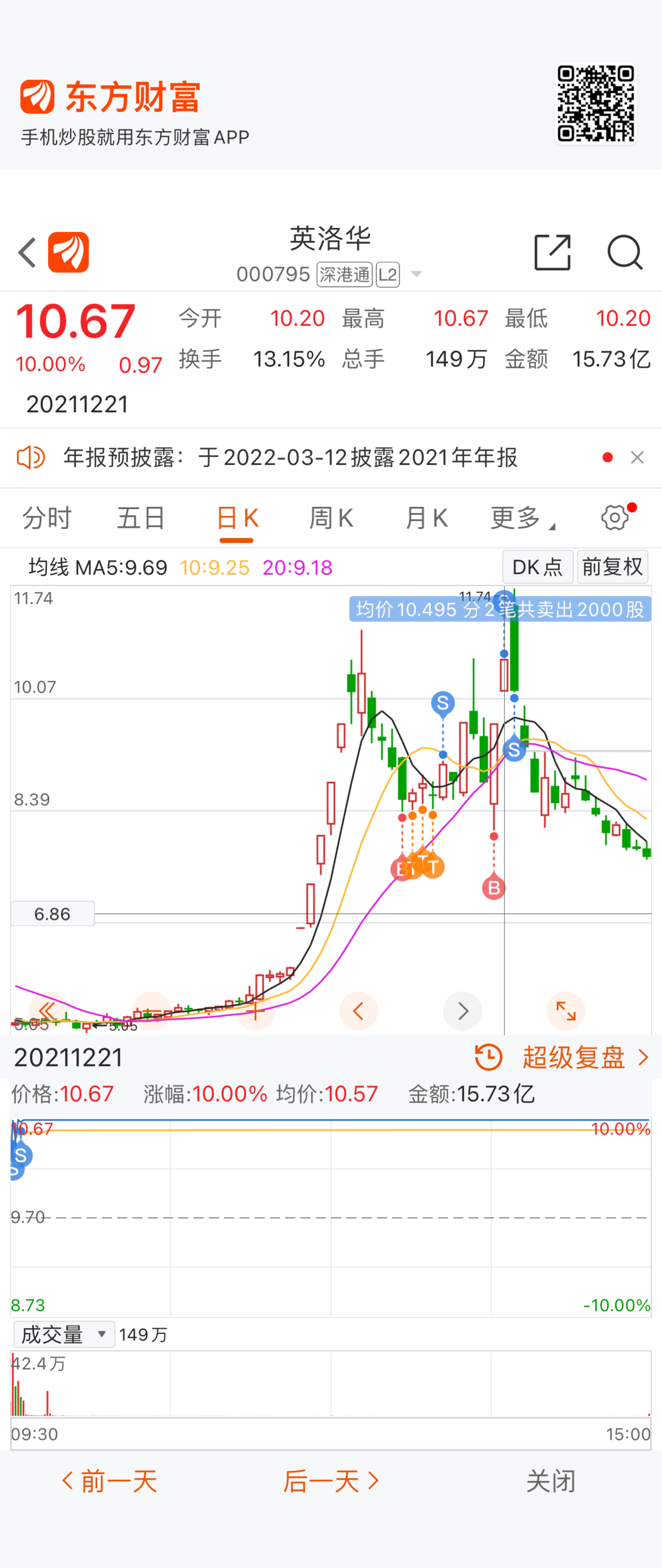Open chart settings gear

(615, 518)
